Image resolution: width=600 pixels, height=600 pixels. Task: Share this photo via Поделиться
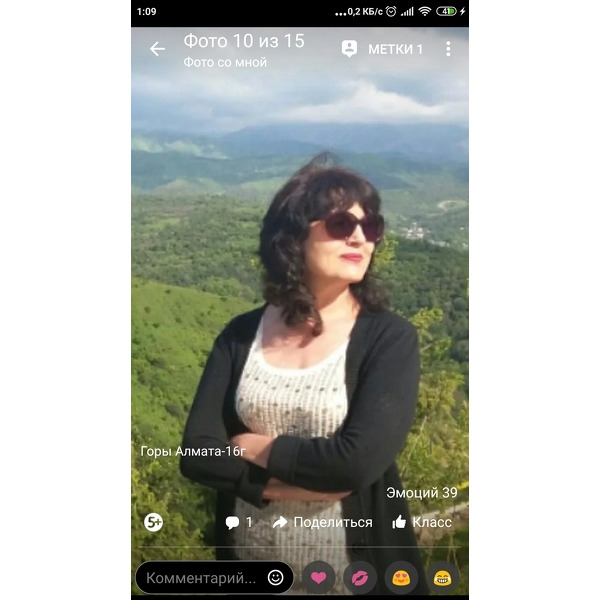pyautogui.click(x=322, y=522)
